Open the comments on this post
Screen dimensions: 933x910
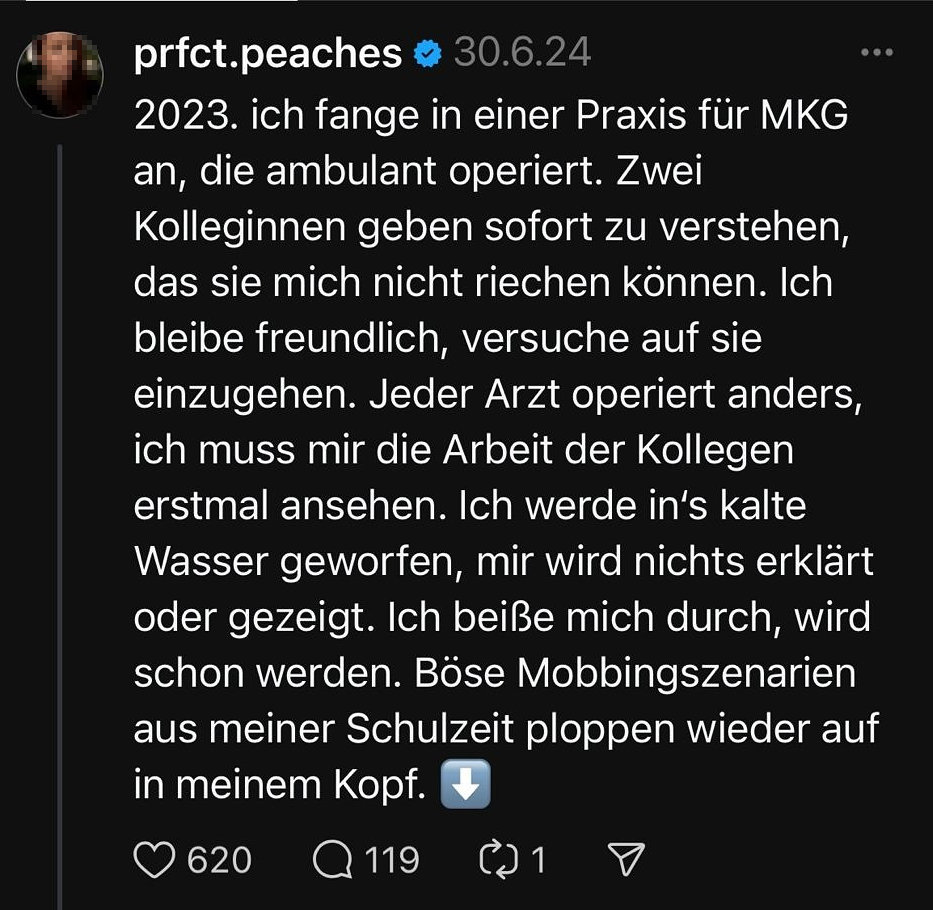click(329, 860)
